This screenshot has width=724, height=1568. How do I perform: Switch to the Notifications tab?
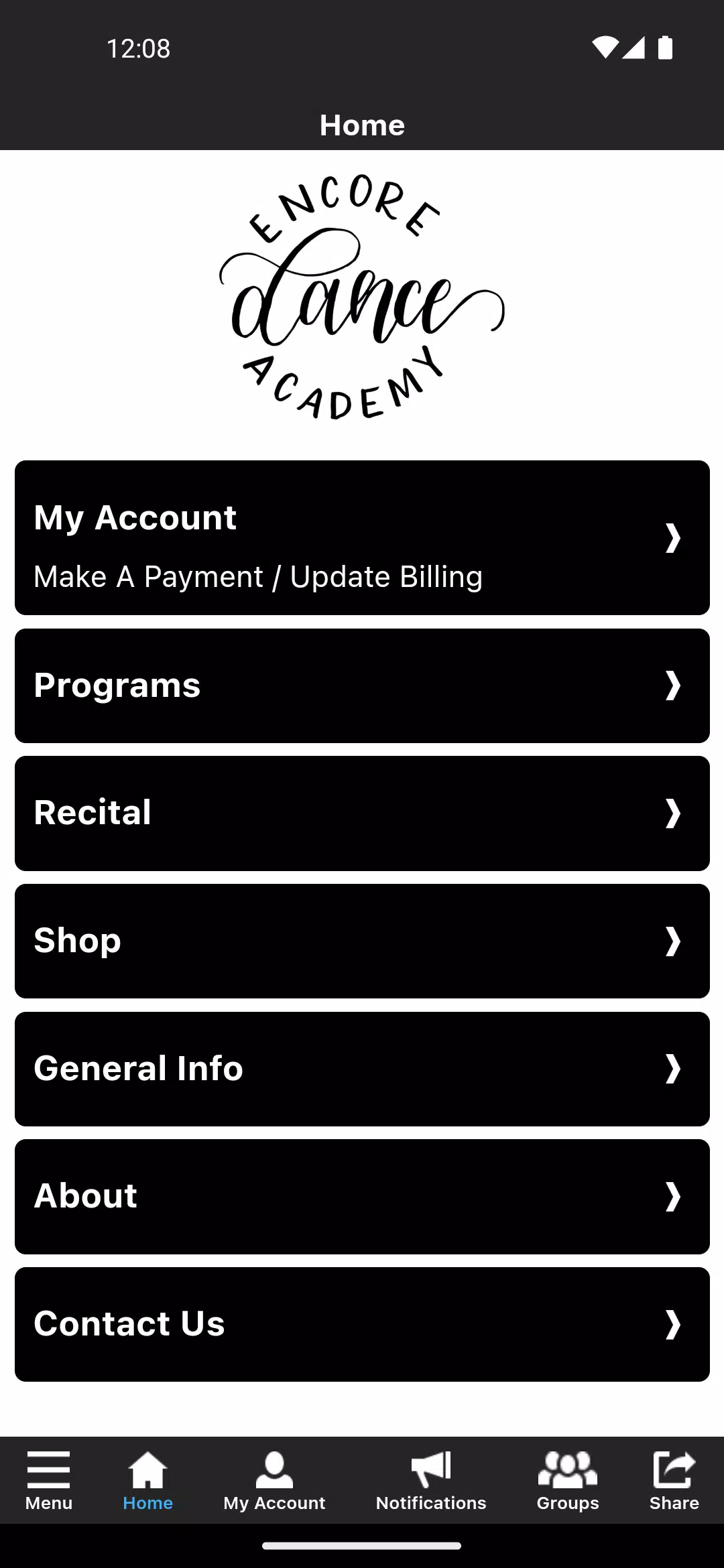431,1481
